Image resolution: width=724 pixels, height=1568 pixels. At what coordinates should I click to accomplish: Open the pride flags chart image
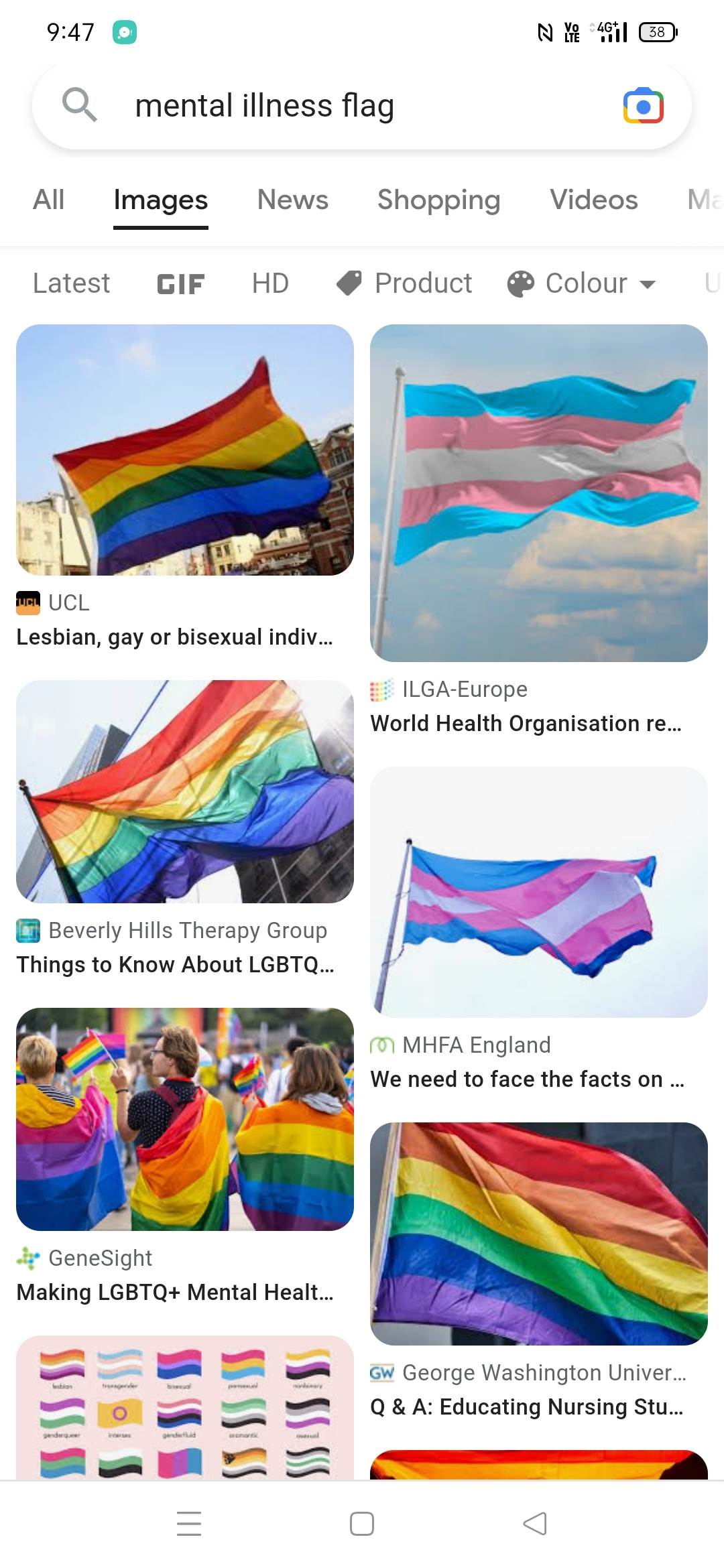click(x=185, y=1407)
